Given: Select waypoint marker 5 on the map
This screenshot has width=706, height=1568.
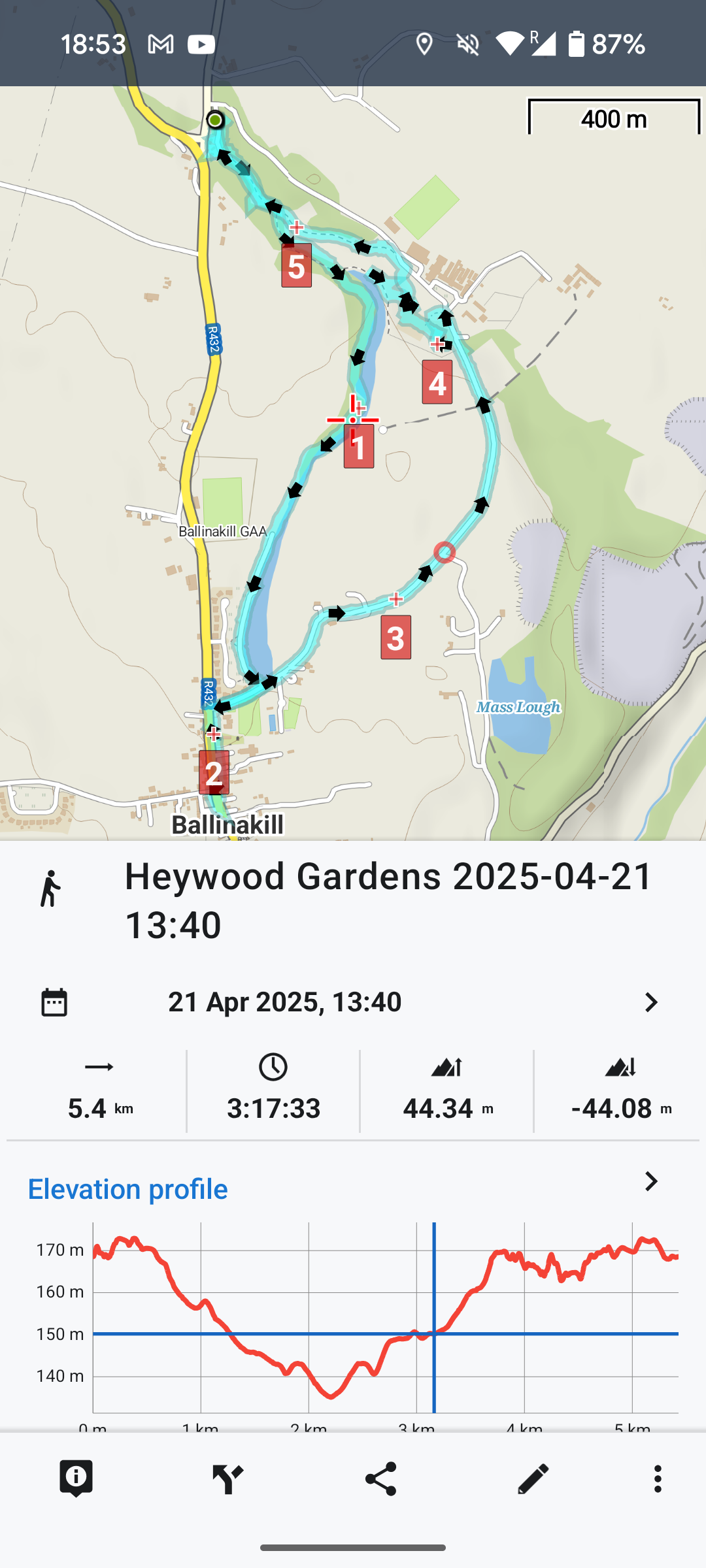Looking at the screenshot, I should coord(296,266).
